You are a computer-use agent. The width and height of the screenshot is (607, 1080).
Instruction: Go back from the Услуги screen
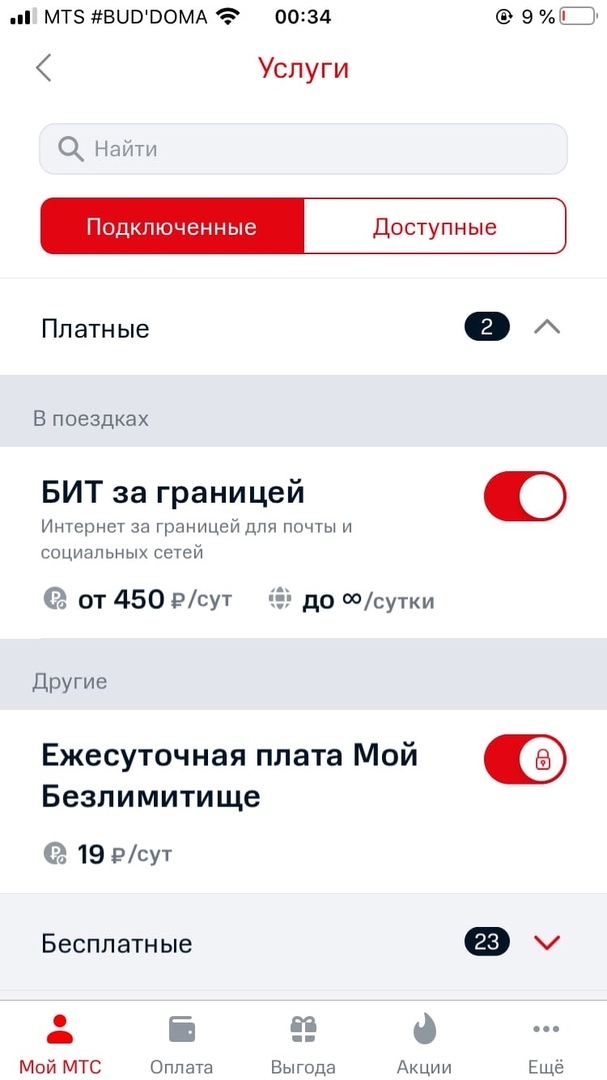point(43,68)
